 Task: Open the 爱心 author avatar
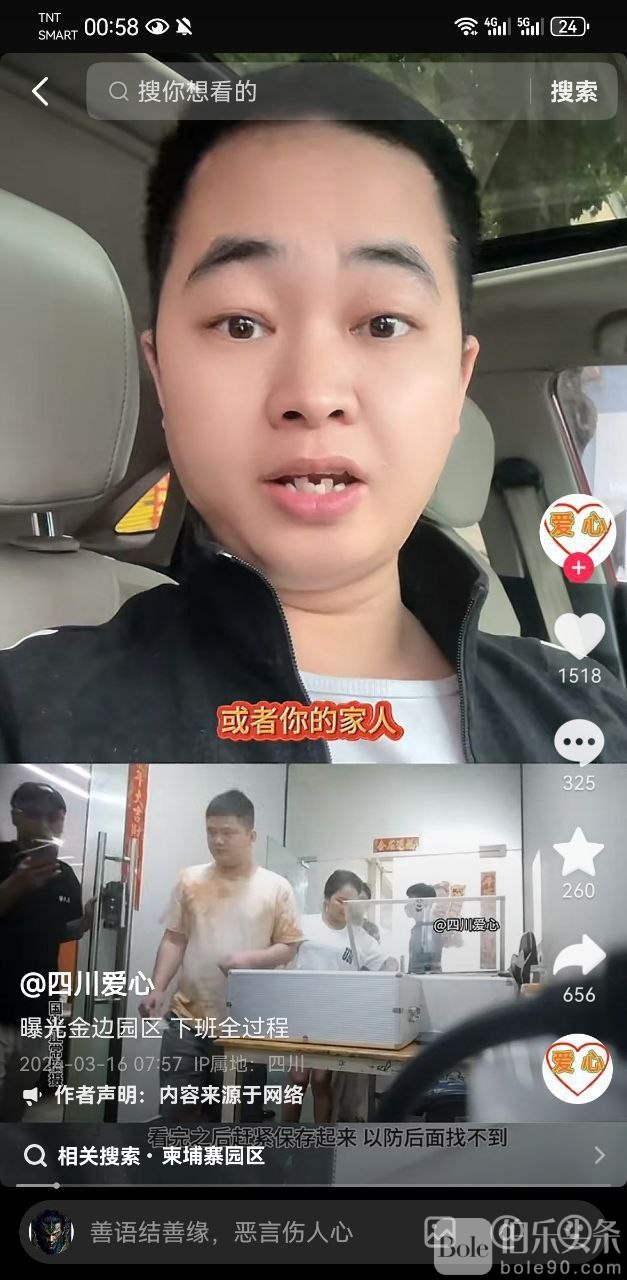point(577,528)
